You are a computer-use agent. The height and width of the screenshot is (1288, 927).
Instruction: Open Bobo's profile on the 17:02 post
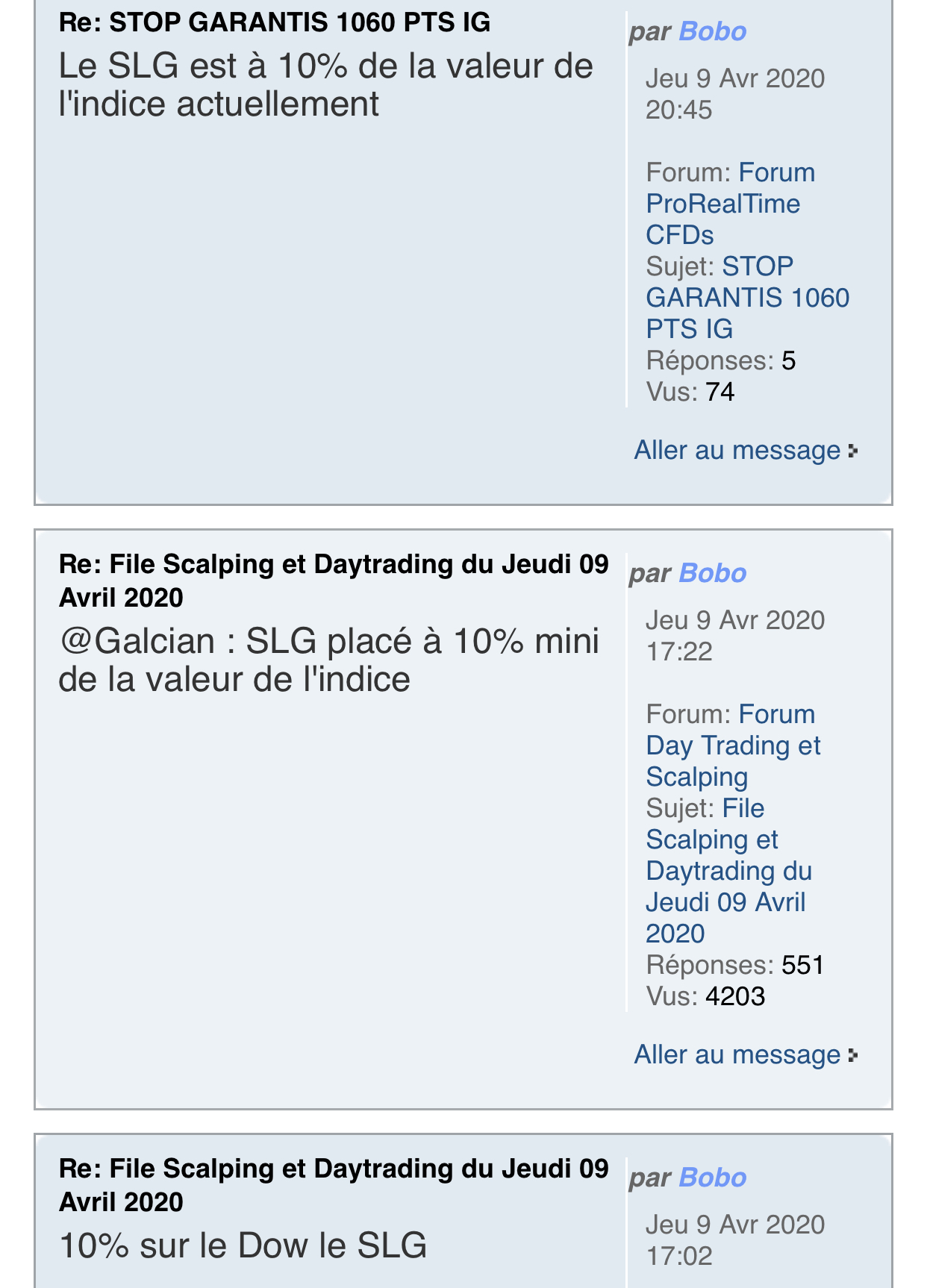pyautogui.click(x=712, y=1178)
